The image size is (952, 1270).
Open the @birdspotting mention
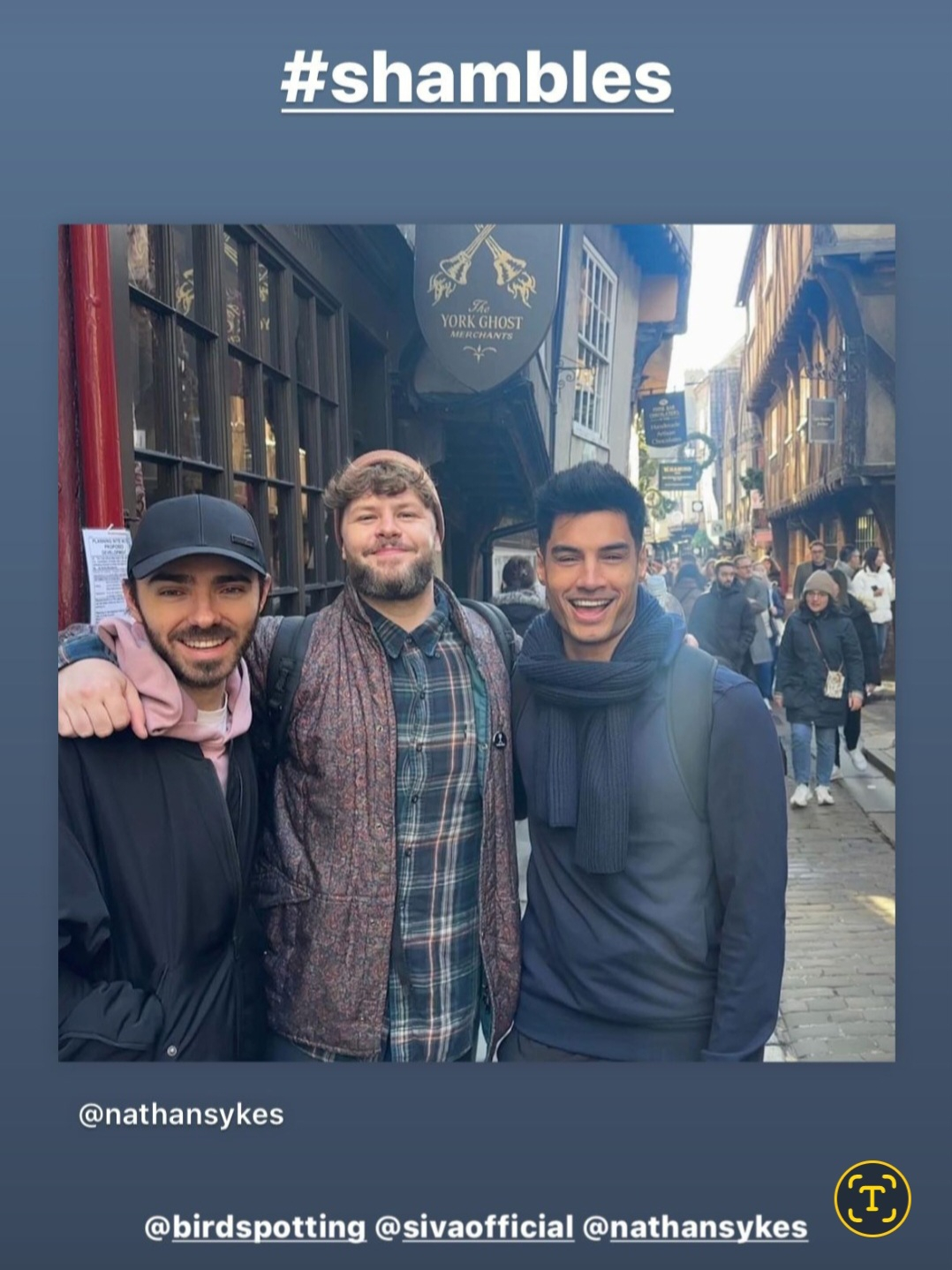click(254, 1227)
